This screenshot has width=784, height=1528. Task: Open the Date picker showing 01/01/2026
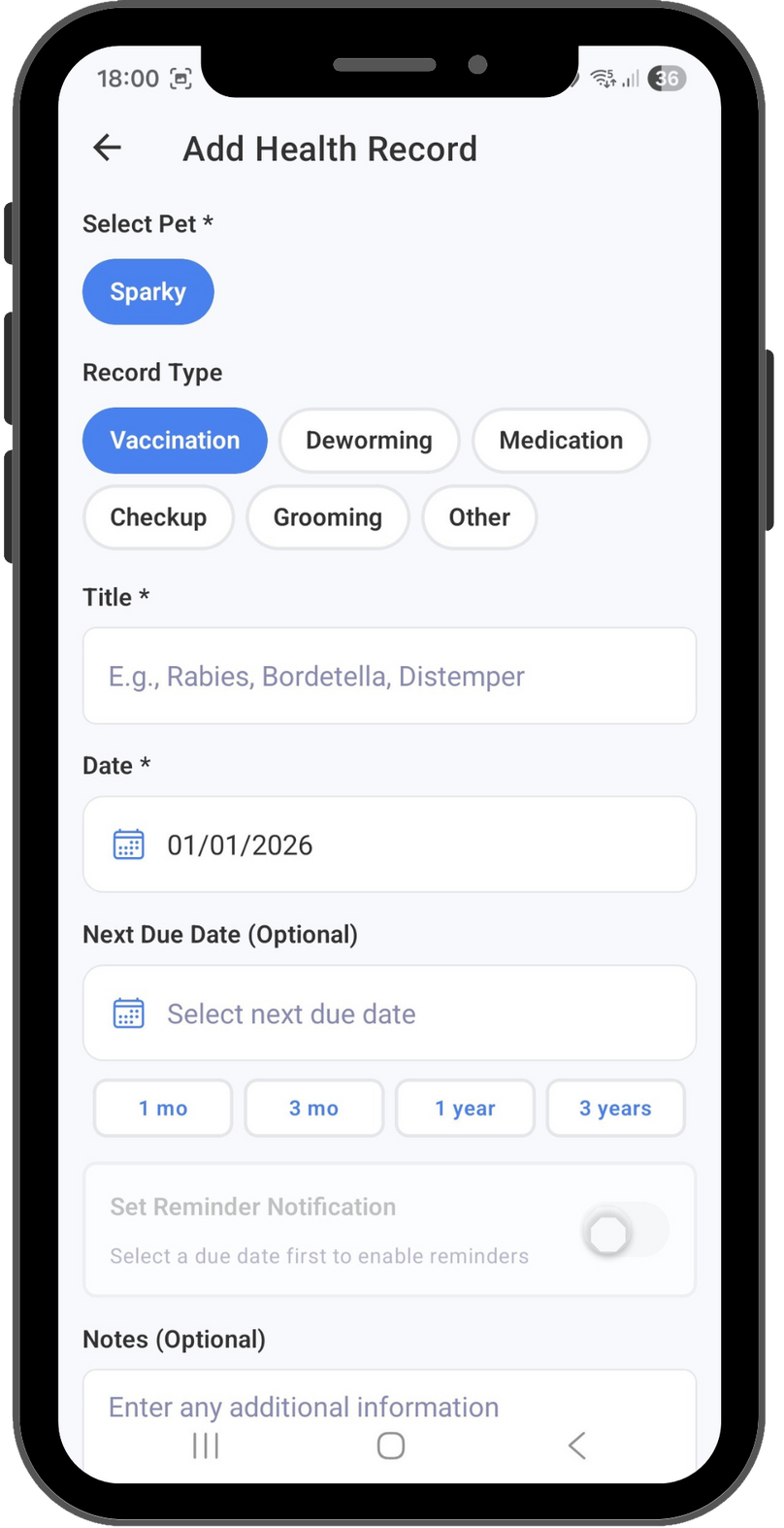pos(389,845)
